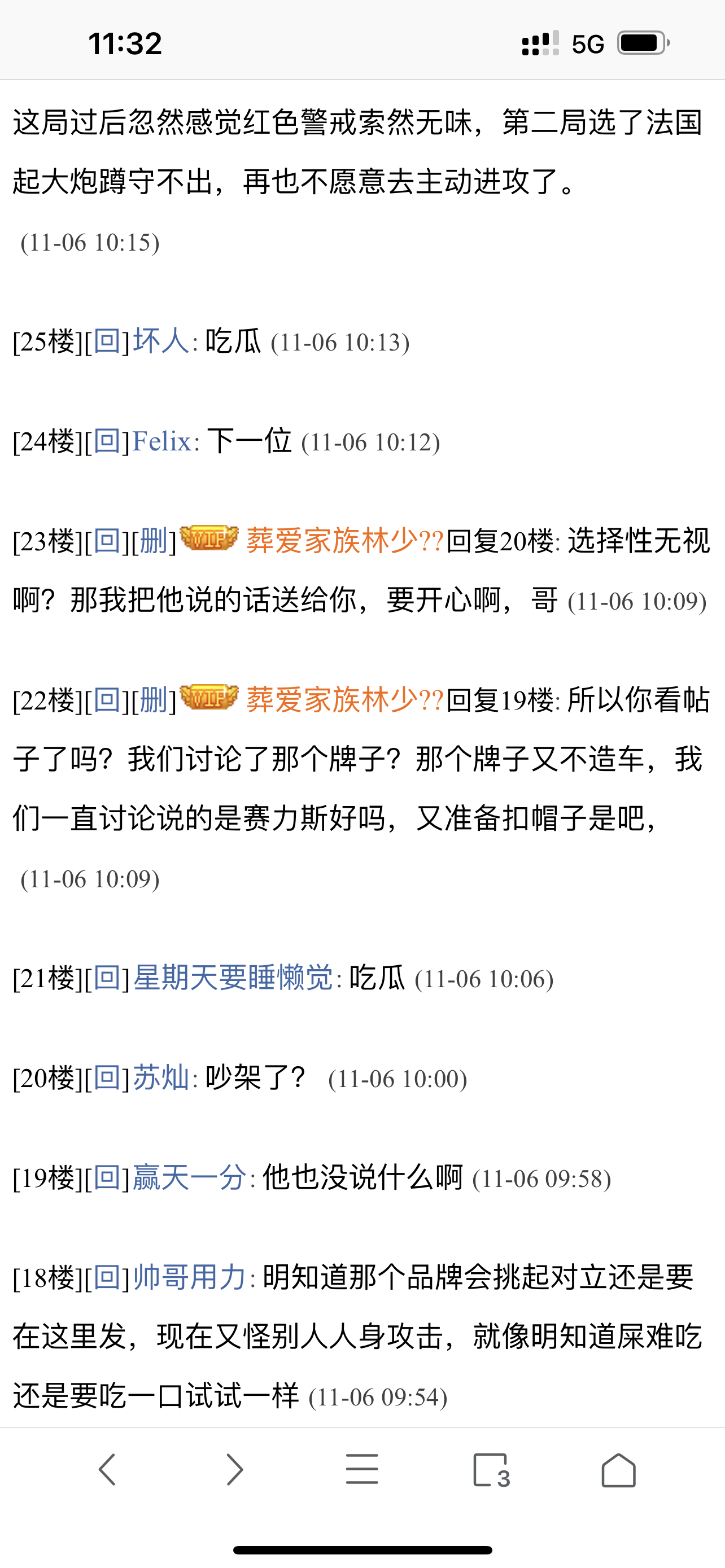Reply to floor 19 comment
Viewport: 725px width, 1568px height.
coord(107,1177)
